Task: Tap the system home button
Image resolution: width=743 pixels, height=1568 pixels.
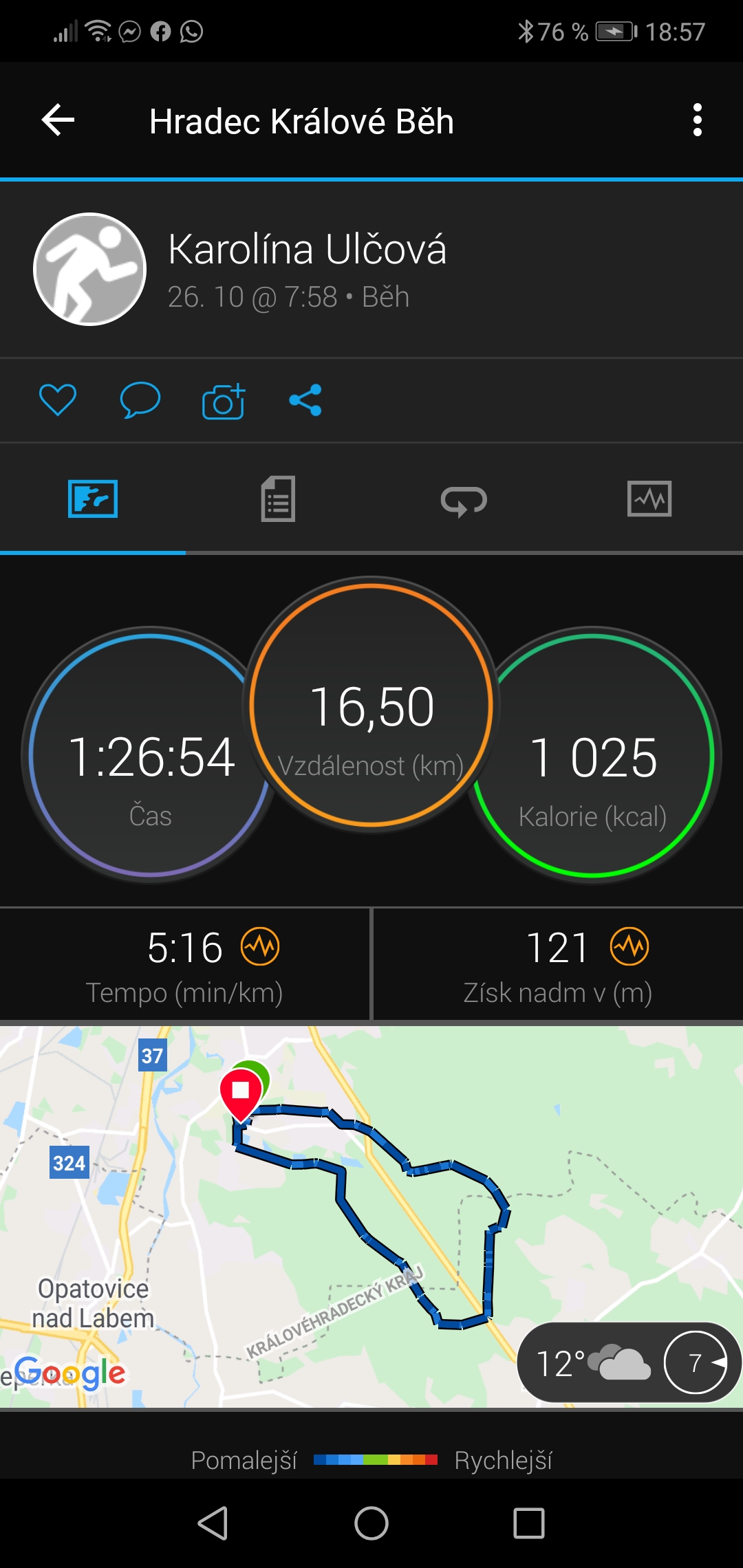Action: 371,1523
